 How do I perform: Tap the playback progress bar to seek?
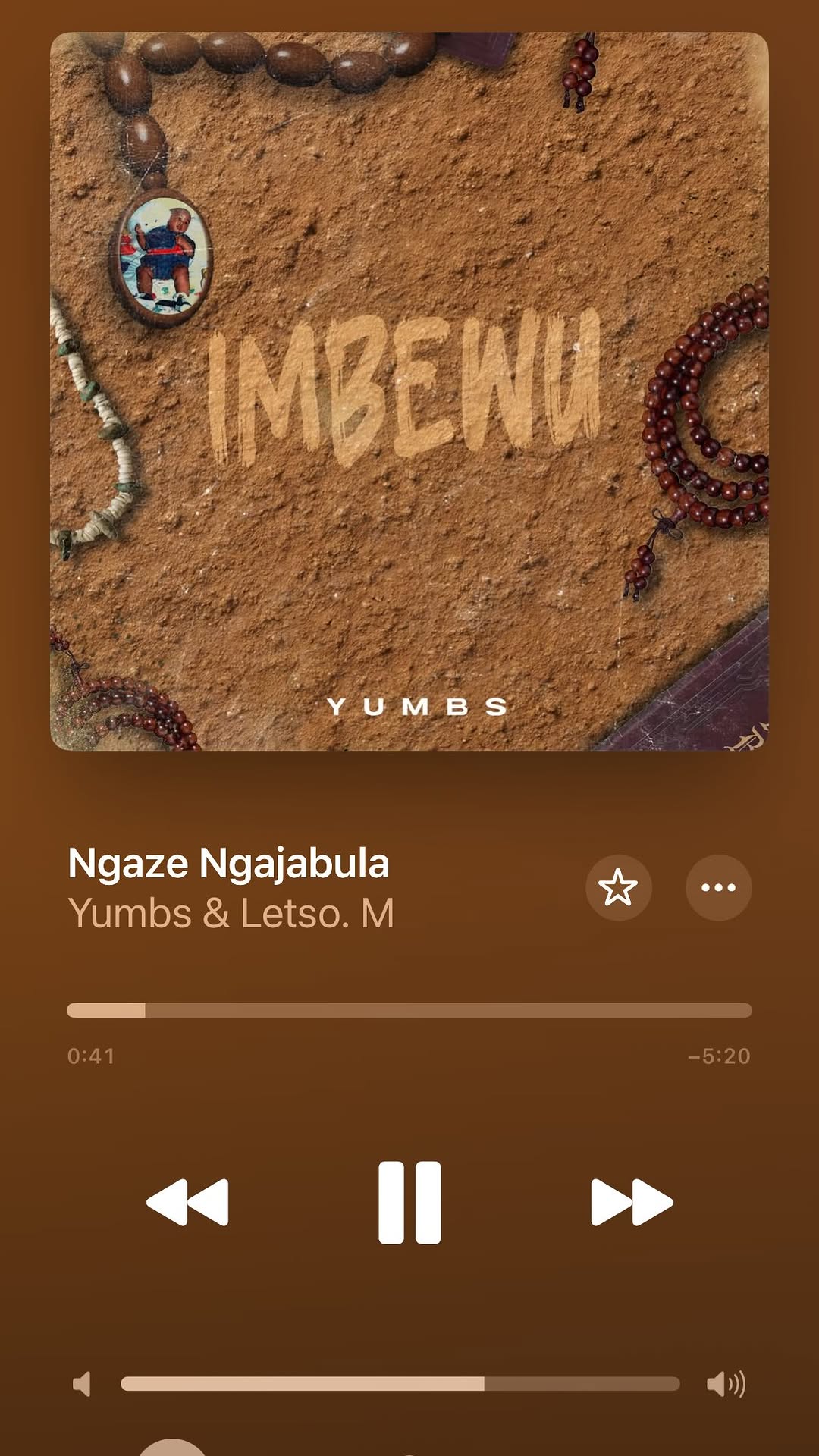point(409,1010)
